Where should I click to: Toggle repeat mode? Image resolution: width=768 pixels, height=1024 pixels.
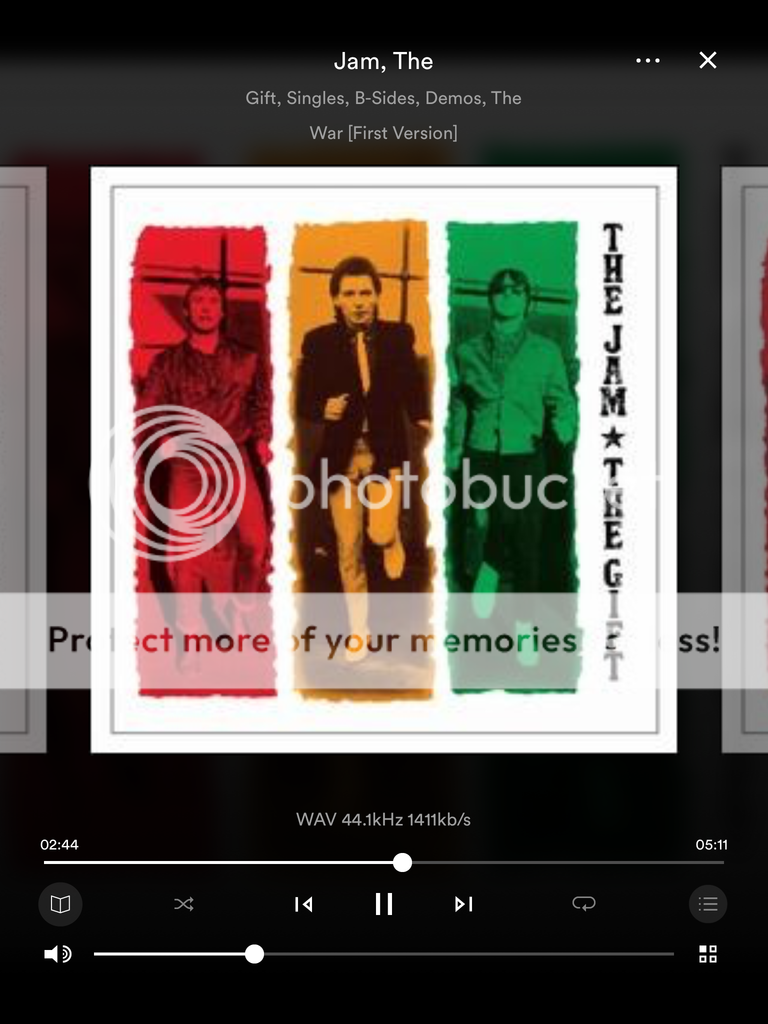(583, 904)
